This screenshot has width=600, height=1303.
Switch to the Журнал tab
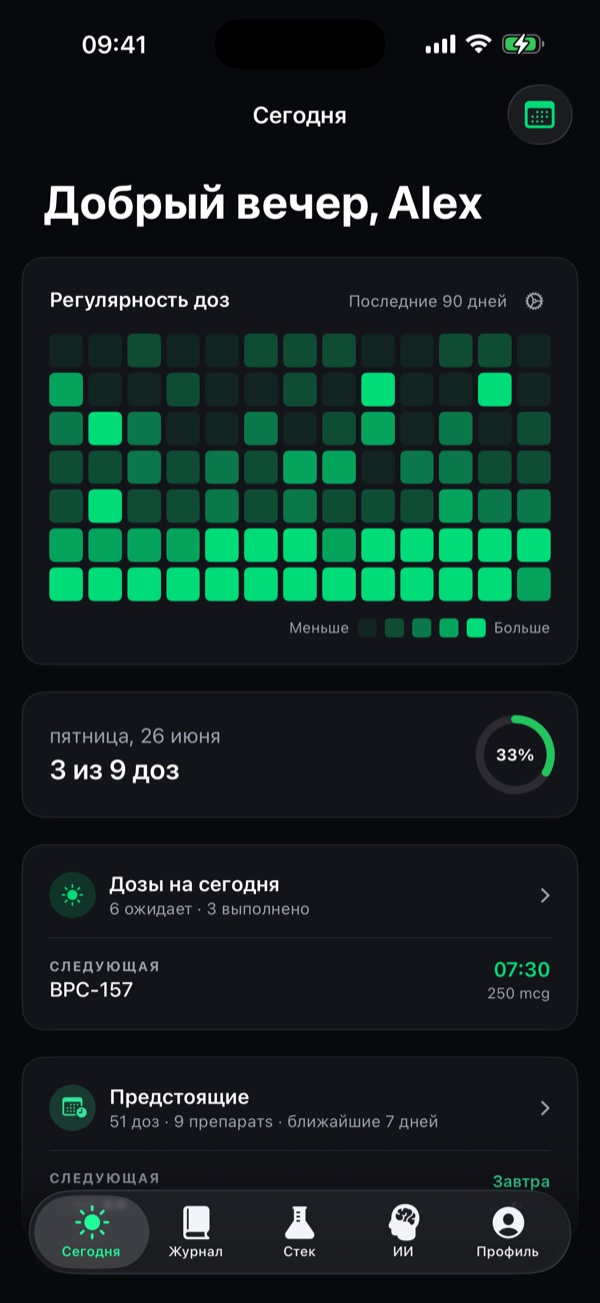pyautogui.click(x=196, y=1231)
